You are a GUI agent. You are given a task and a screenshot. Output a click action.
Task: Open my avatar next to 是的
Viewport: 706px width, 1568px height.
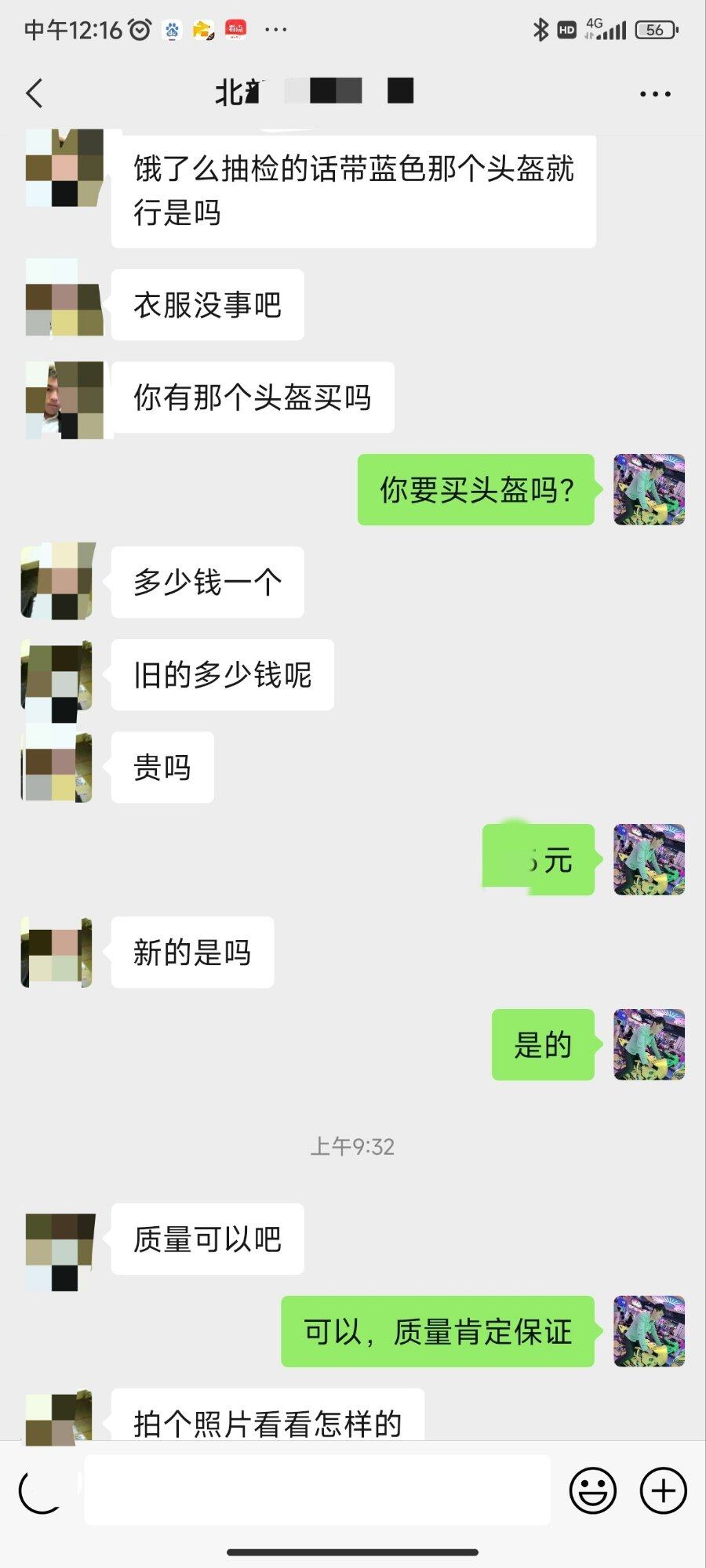point(649,1044)
